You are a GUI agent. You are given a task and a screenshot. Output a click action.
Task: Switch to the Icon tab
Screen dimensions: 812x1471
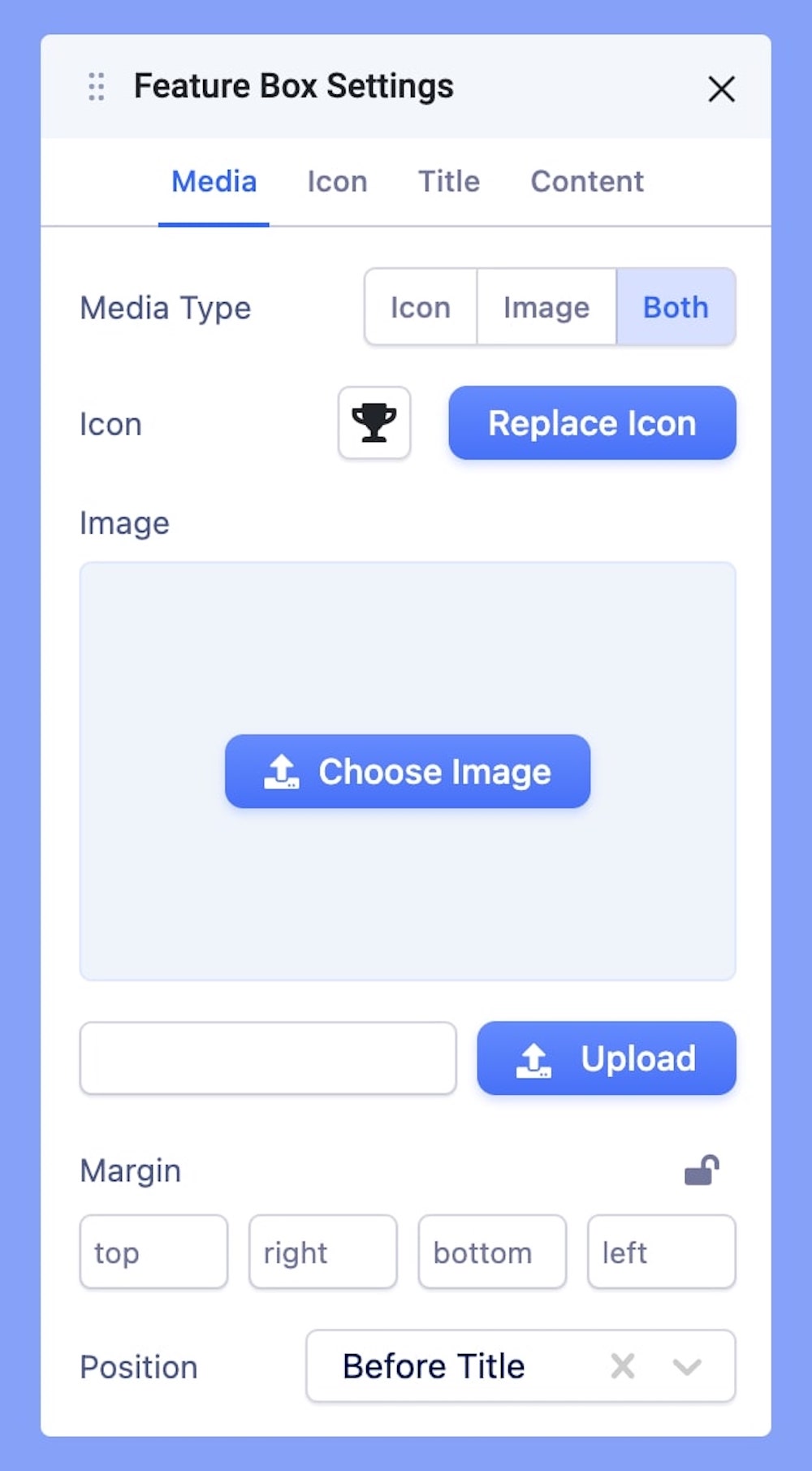[x=337, y=181]
